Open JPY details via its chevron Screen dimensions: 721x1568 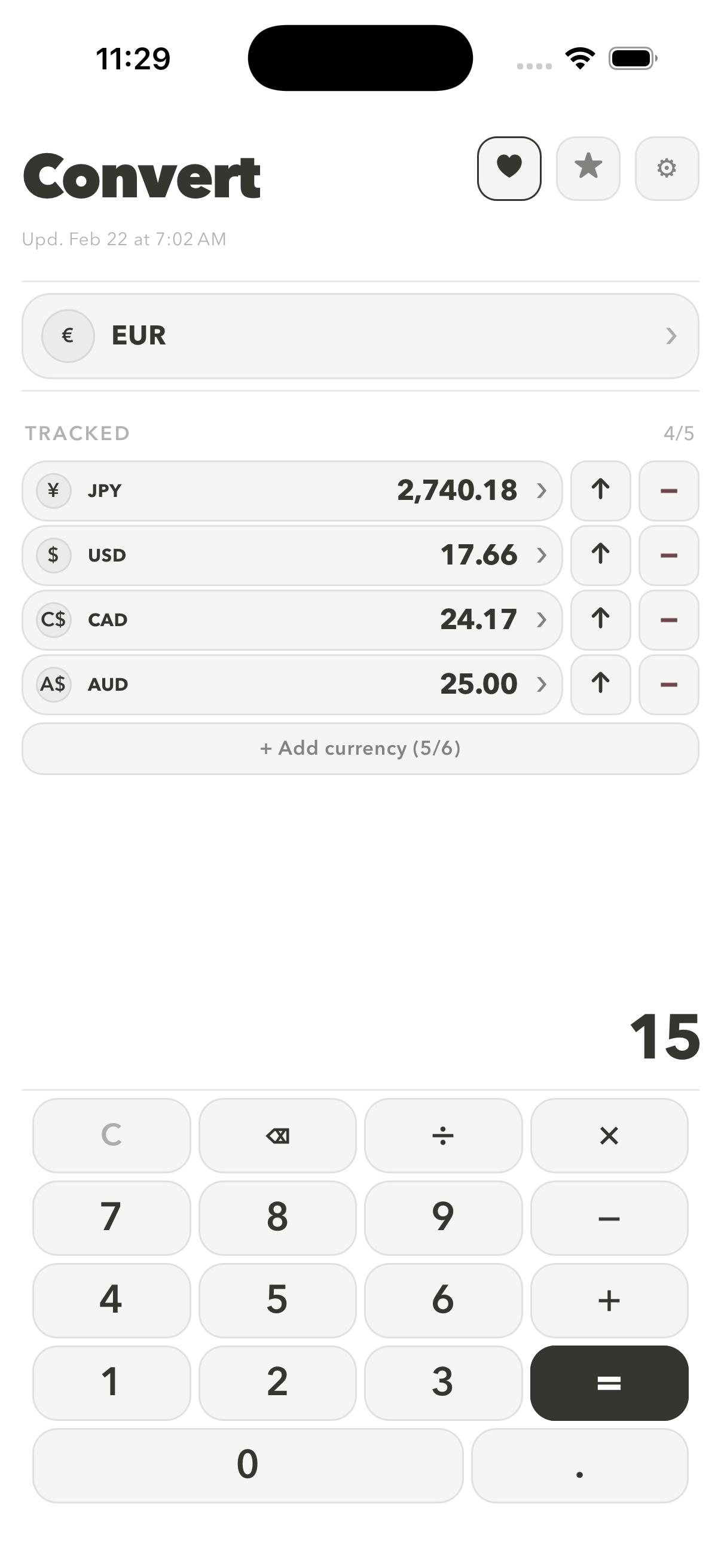(x=542, y=490)
